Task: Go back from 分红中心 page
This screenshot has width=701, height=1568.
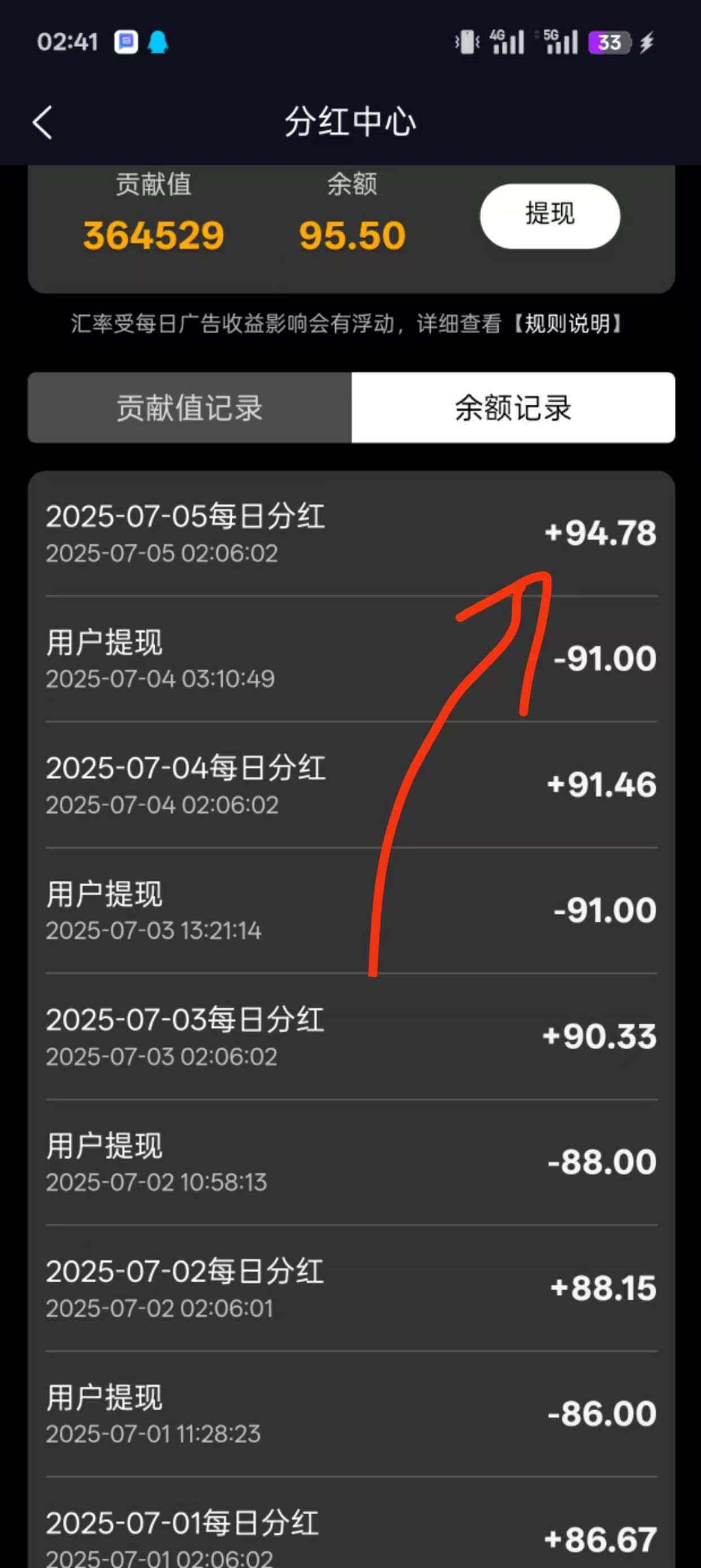Action: (42, 122)
